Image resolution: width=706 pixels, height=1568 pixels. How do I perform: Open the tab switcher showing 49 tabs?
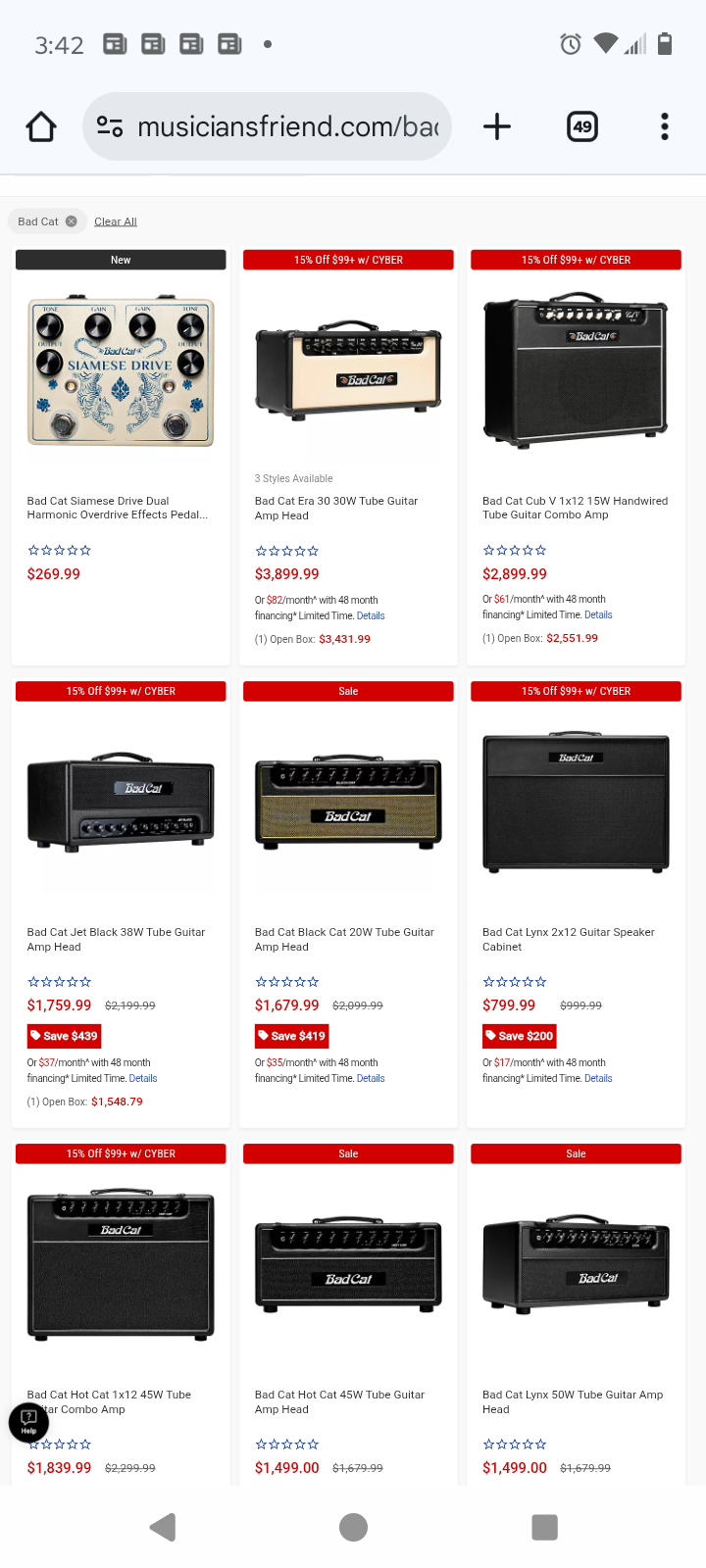(582, 126)
